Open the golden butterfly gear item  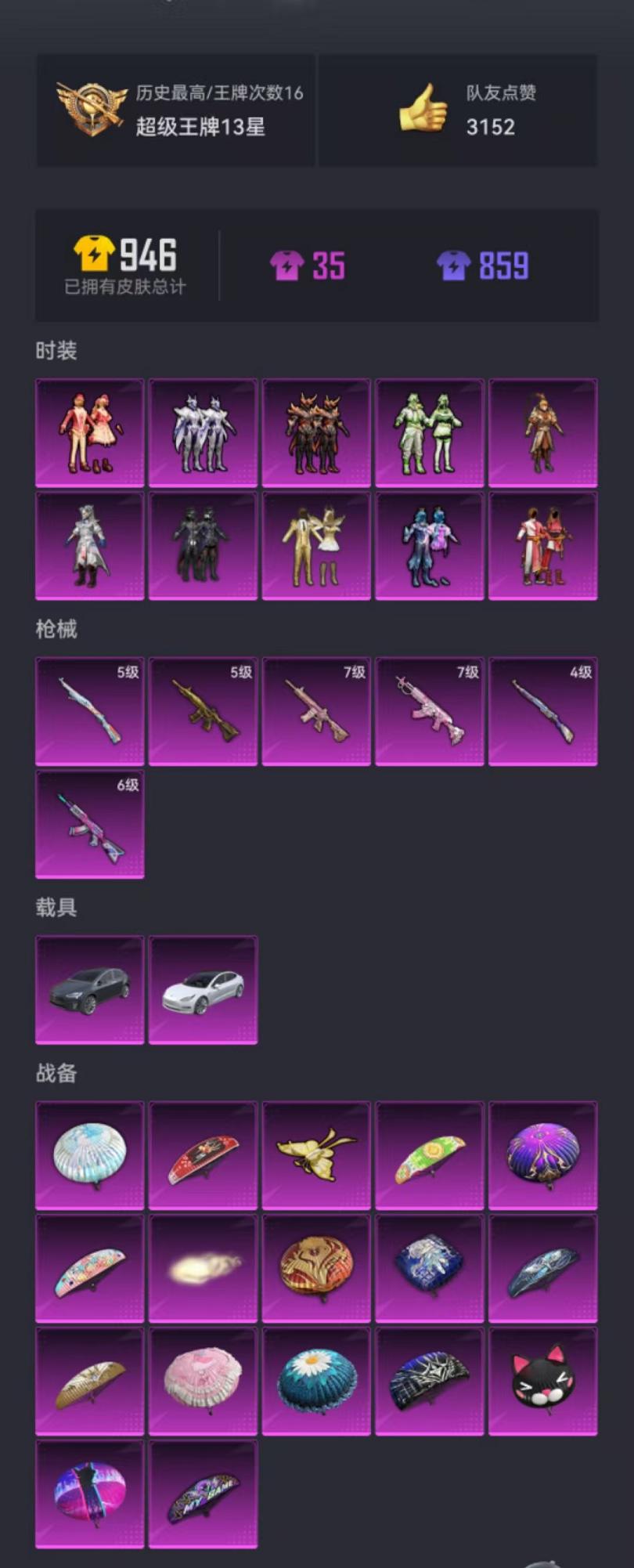coord(316,1155)
